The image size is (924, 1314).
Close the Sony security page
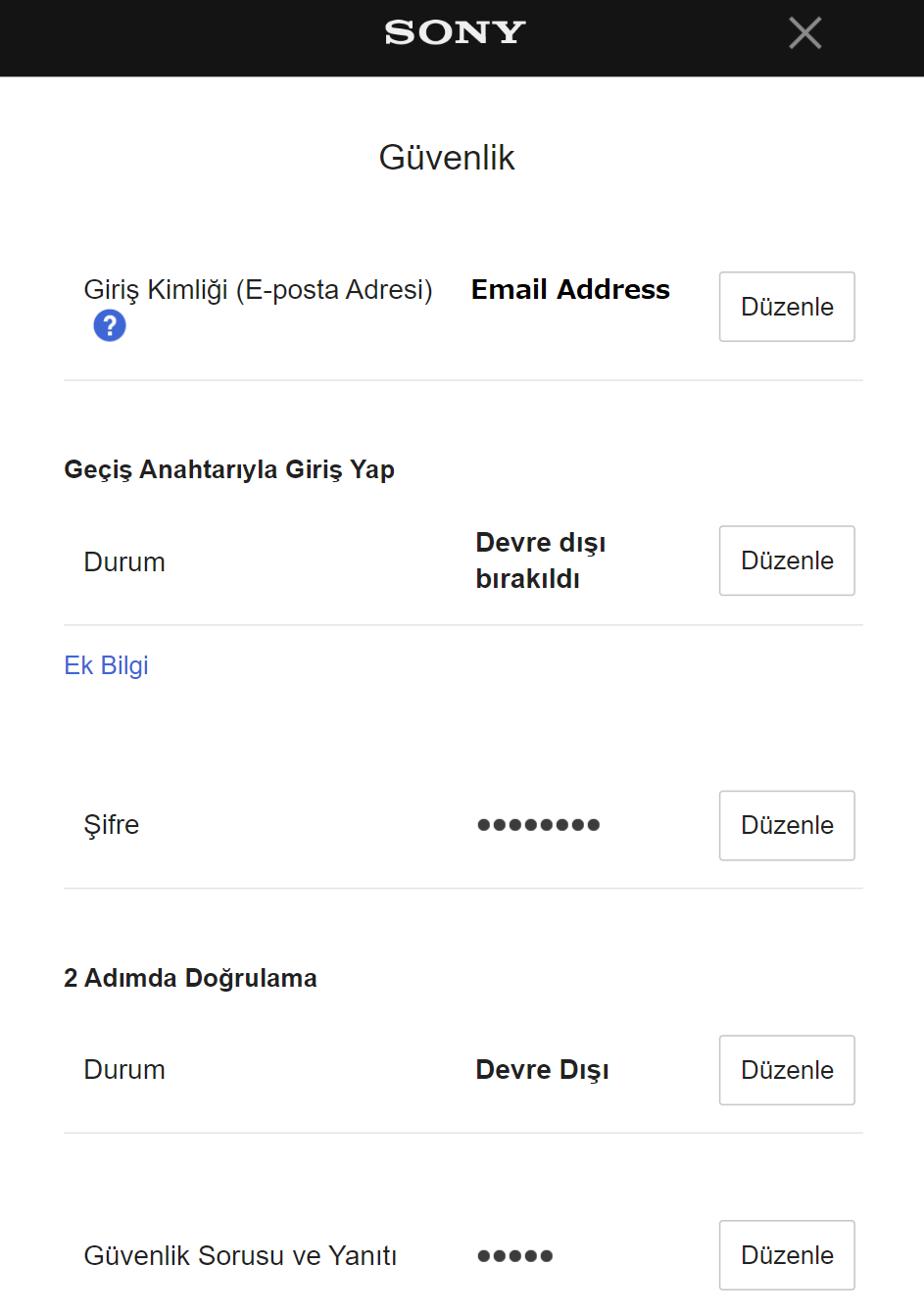[x=804, y=33]
